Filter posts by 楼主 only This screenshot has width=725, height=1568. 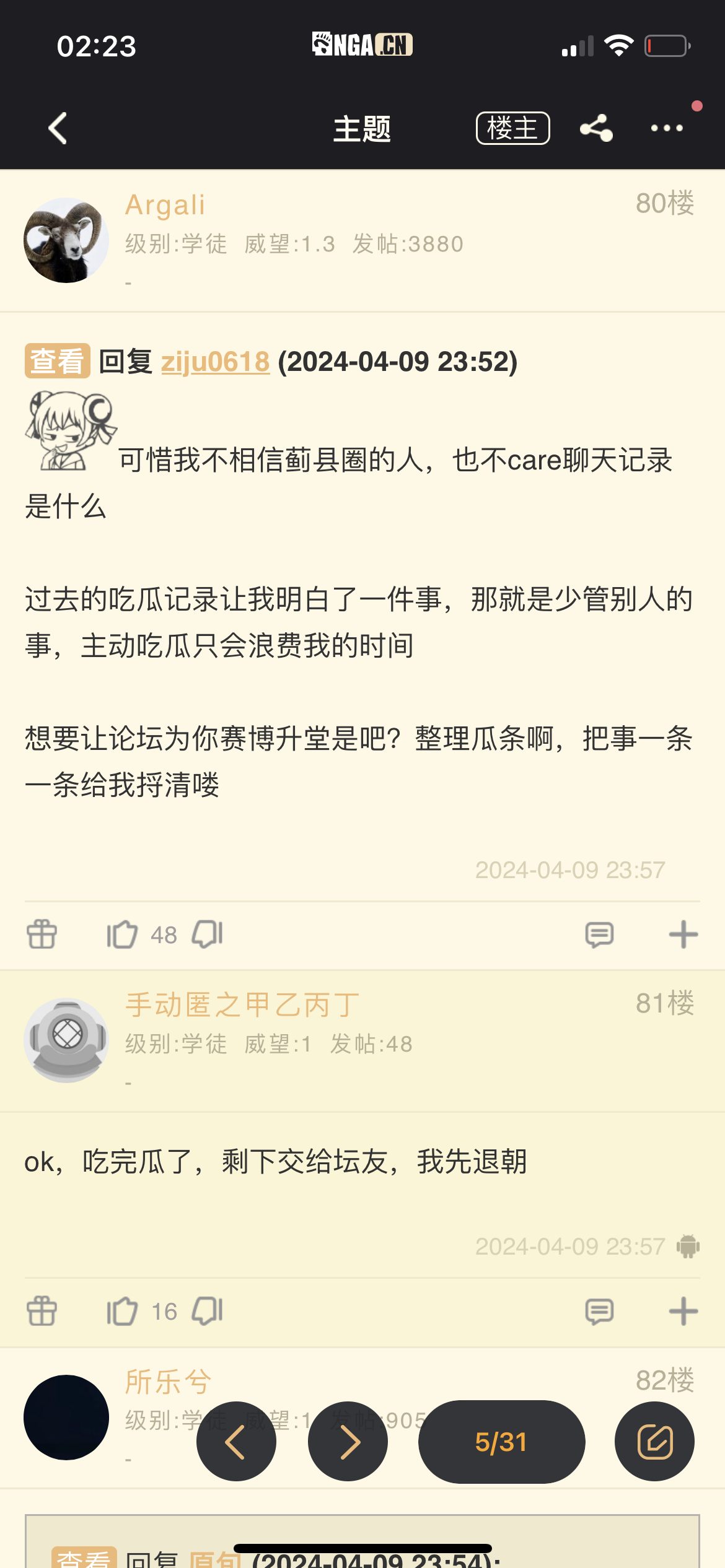512,128
